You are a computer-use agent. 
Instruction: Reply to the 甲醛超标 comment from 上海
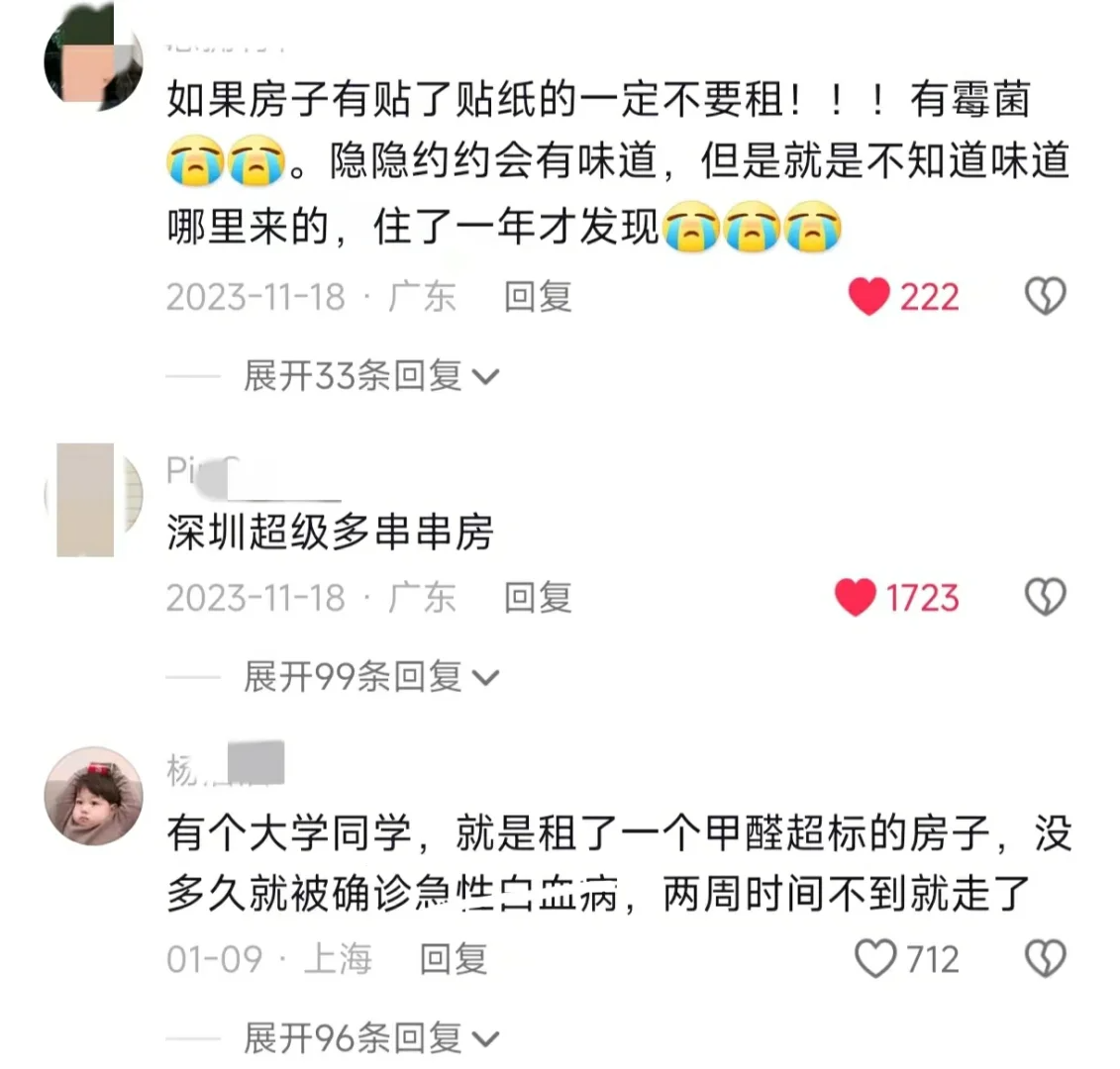[454, 958]
